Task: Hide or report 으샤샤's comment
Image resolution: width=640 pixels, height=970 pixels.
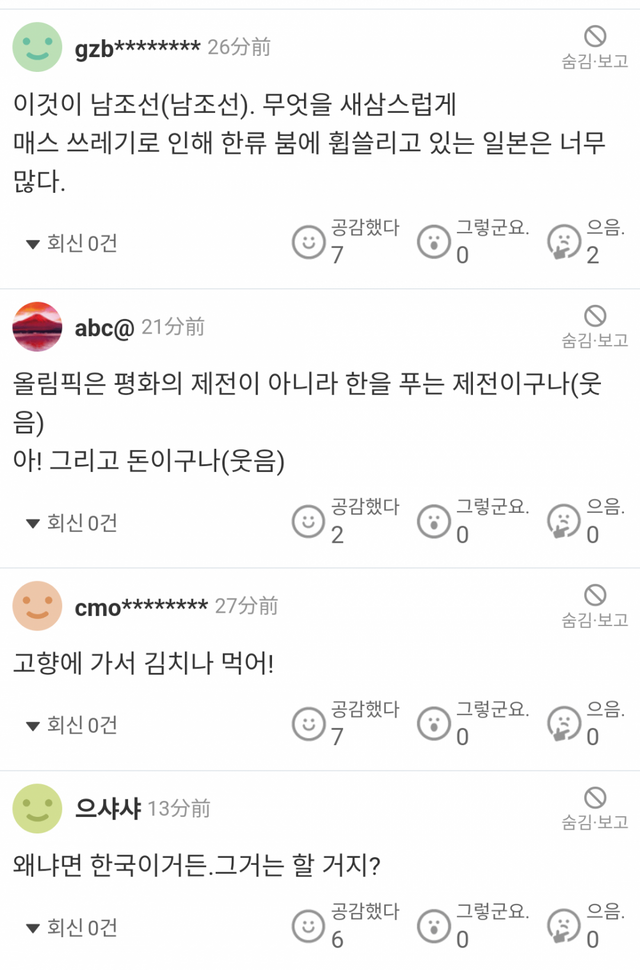Action: (595, 807)
